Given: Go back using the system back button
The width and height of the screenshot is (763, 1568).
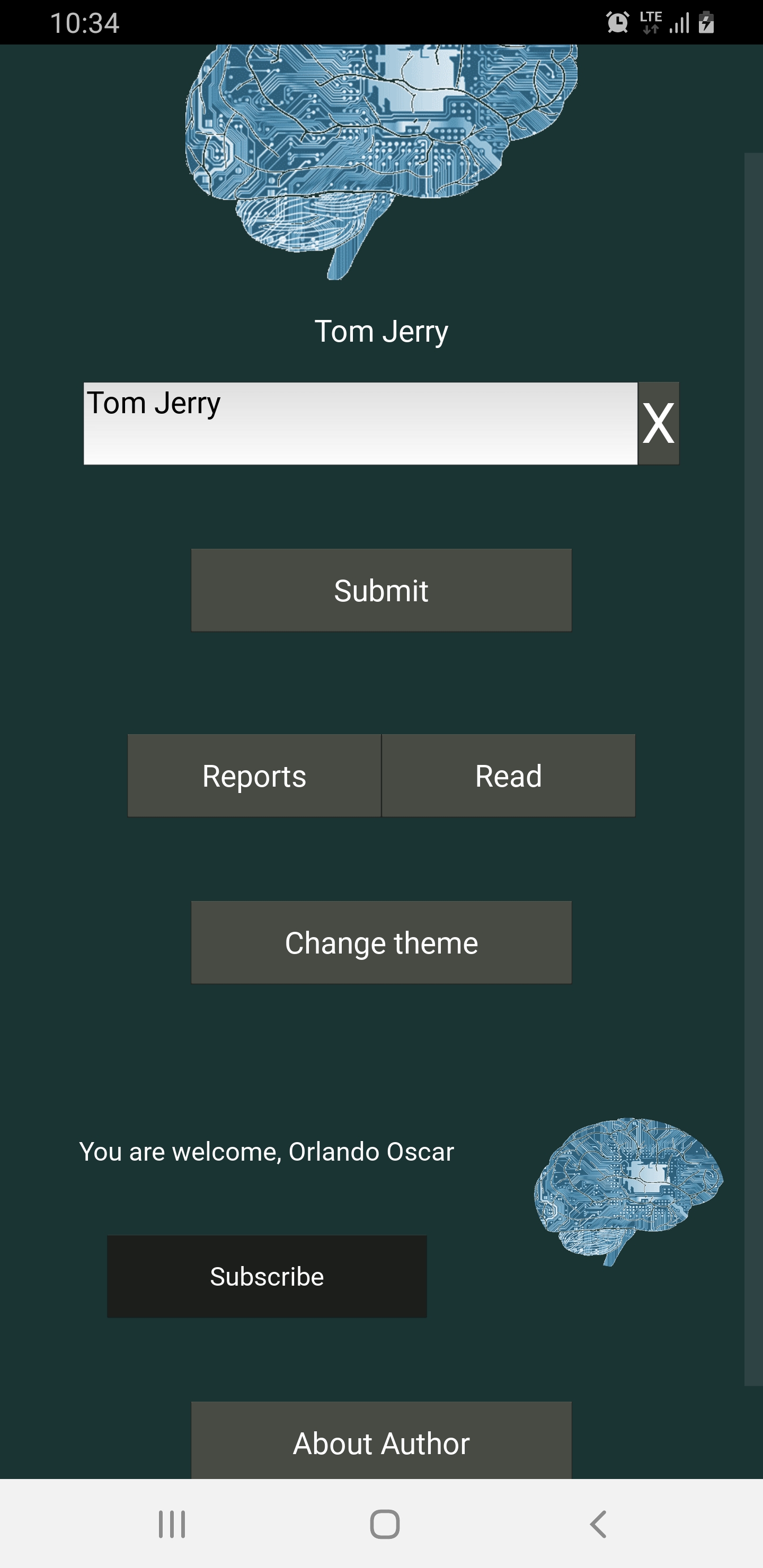Looking at the screenshot, I should coord(598,1524).
